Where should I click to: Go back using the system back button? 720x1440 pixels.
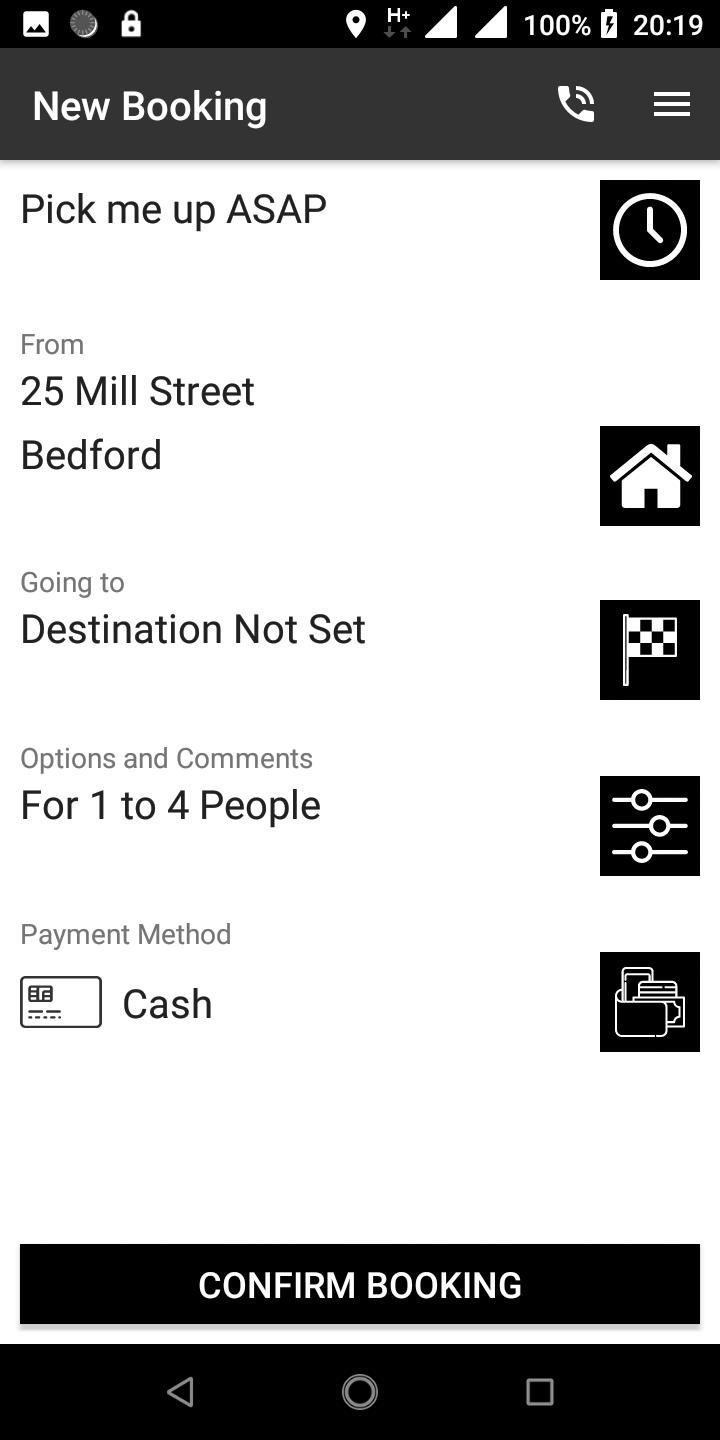tap(180, 1392)
